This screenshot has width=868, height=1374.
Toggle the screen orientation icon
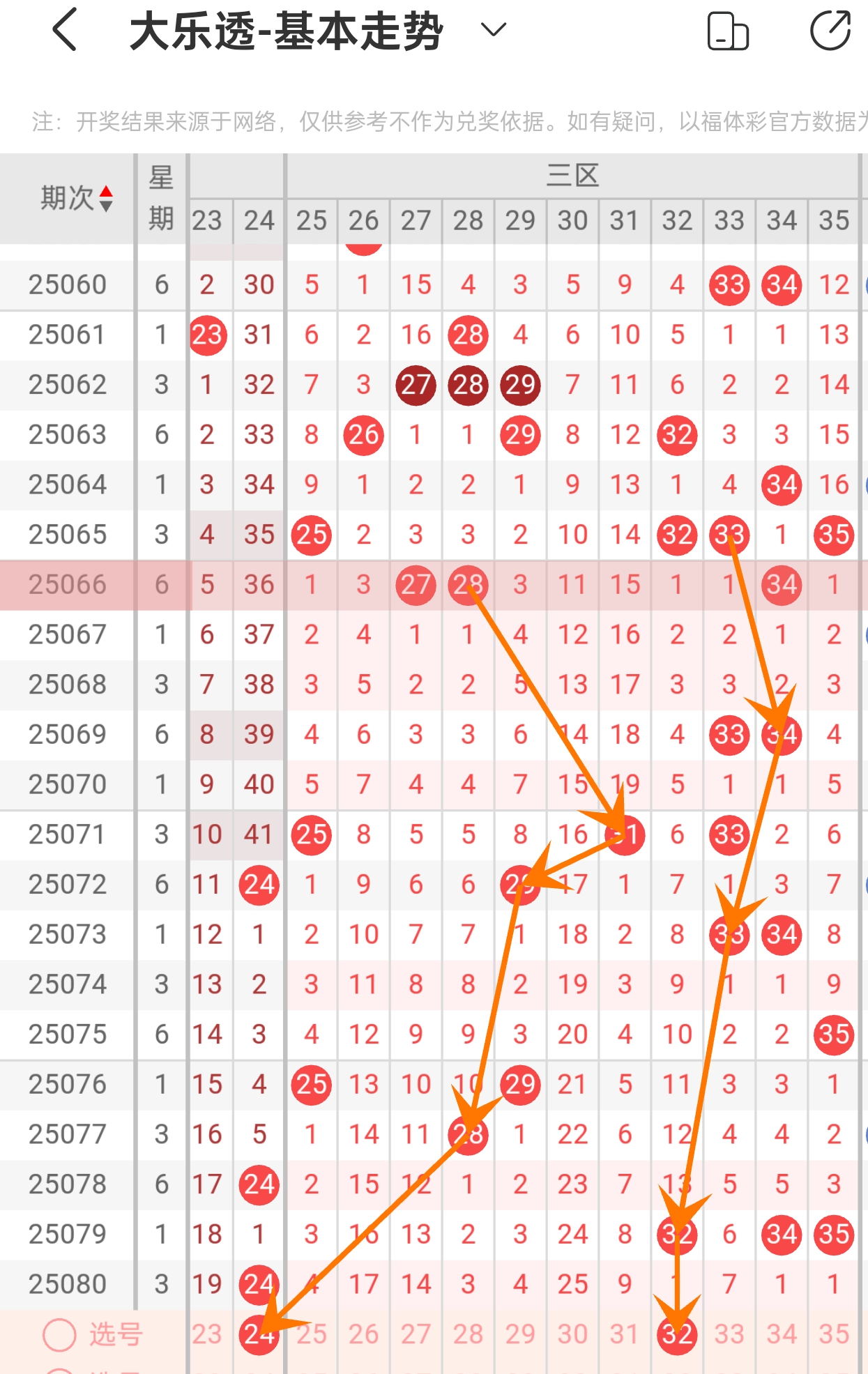point(727,31)
